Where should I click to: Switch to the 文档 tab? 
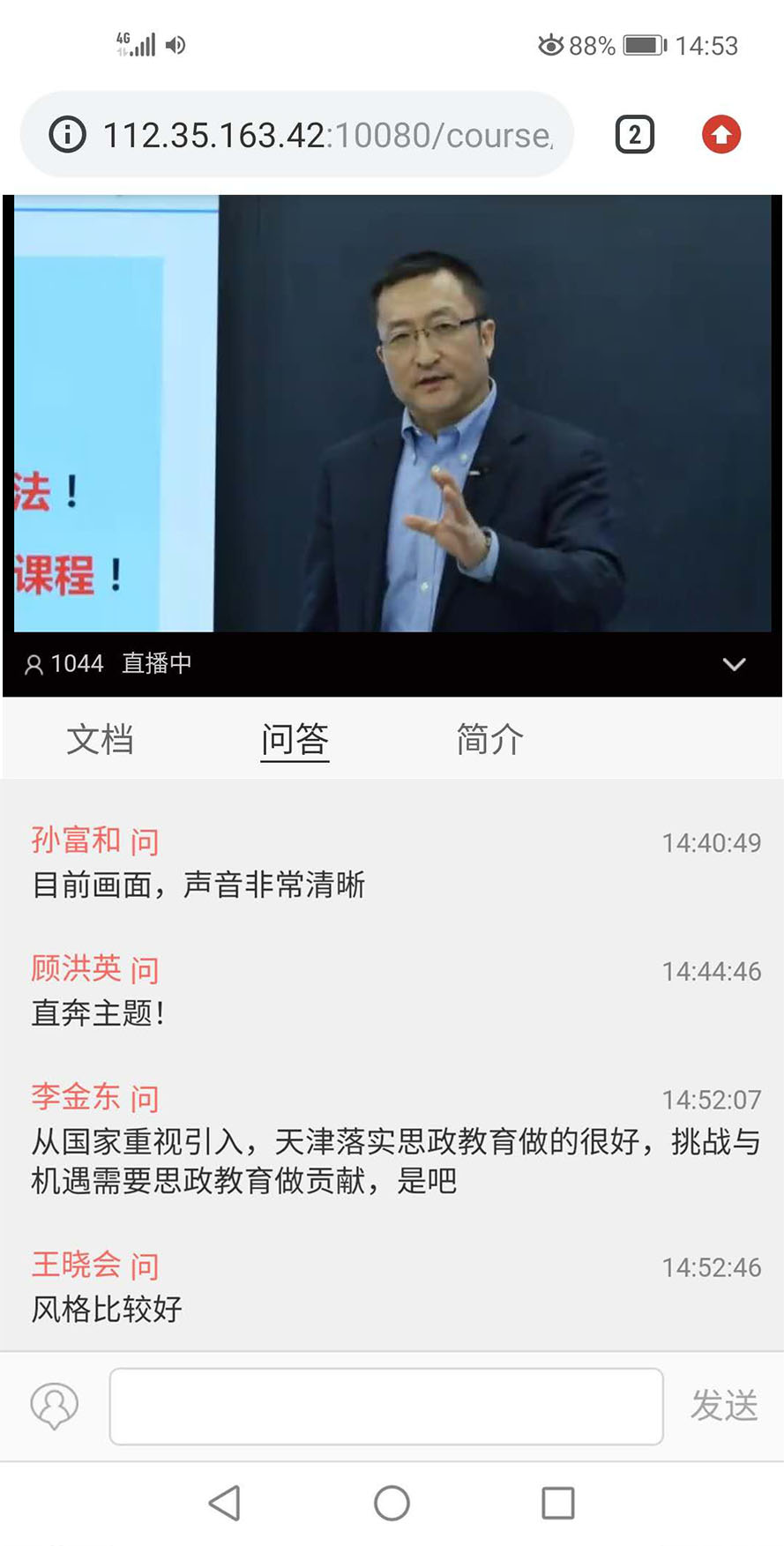(x=101, y=739)
